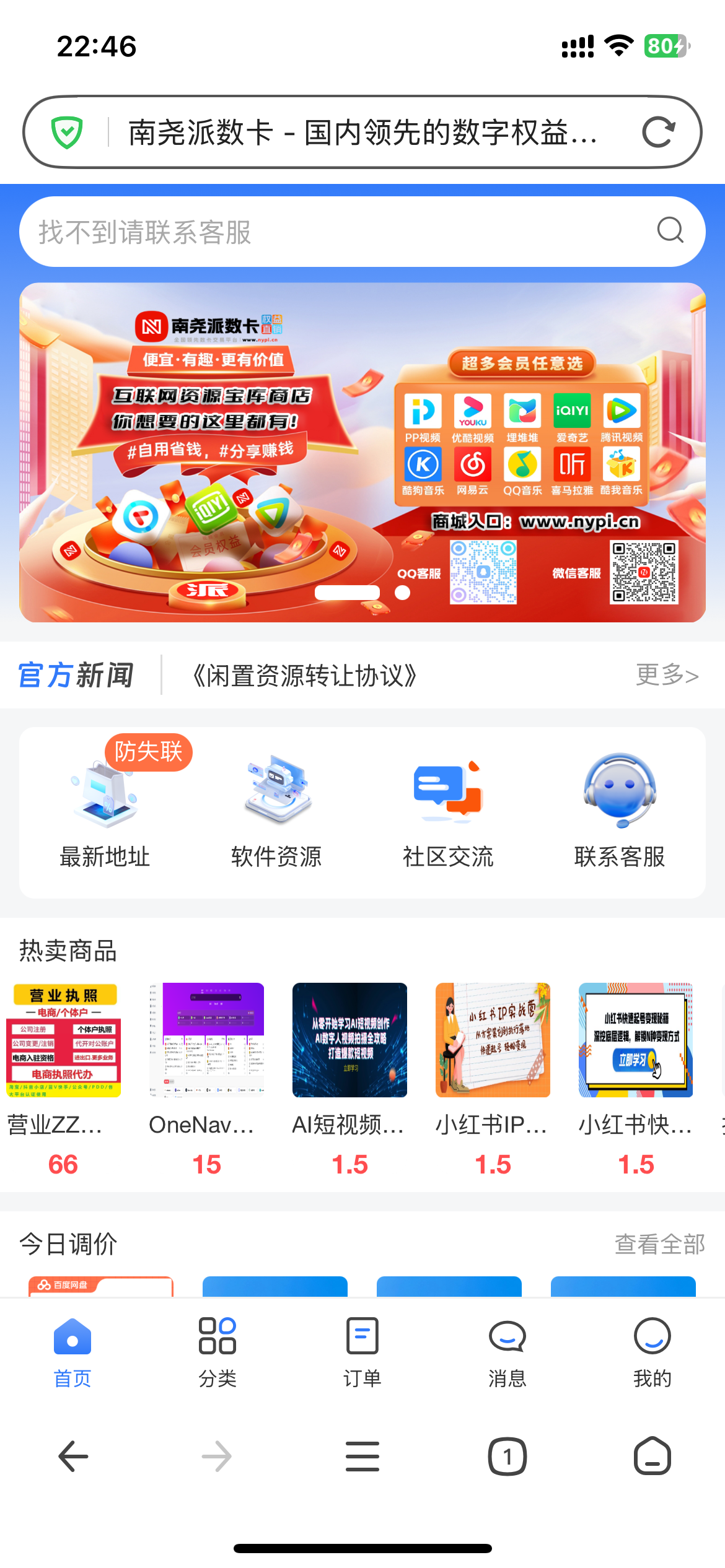Open the 南尧派数卡 promotional banner

click(362, 452)
